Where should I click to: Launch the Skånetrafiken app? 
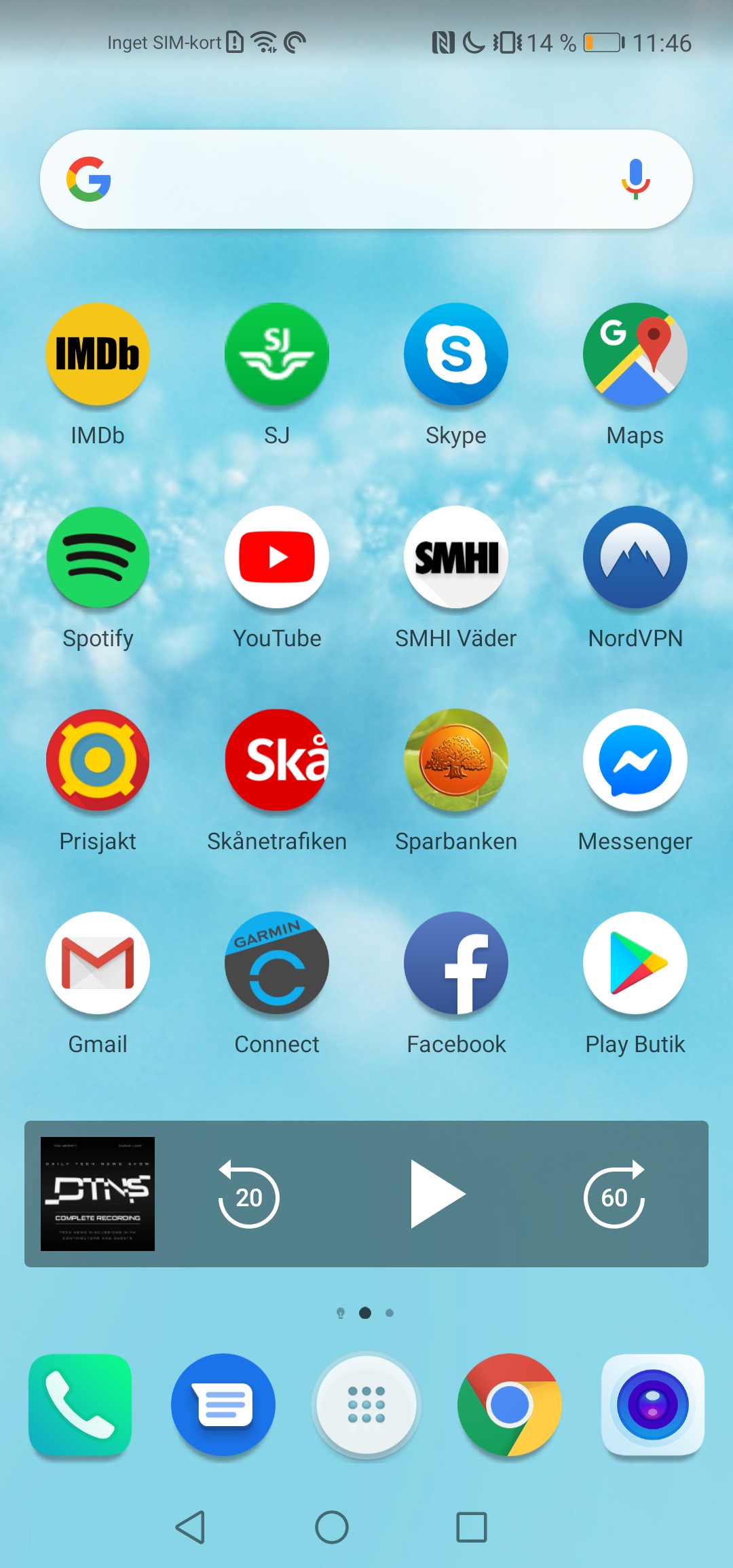click(x=277, y=760)
